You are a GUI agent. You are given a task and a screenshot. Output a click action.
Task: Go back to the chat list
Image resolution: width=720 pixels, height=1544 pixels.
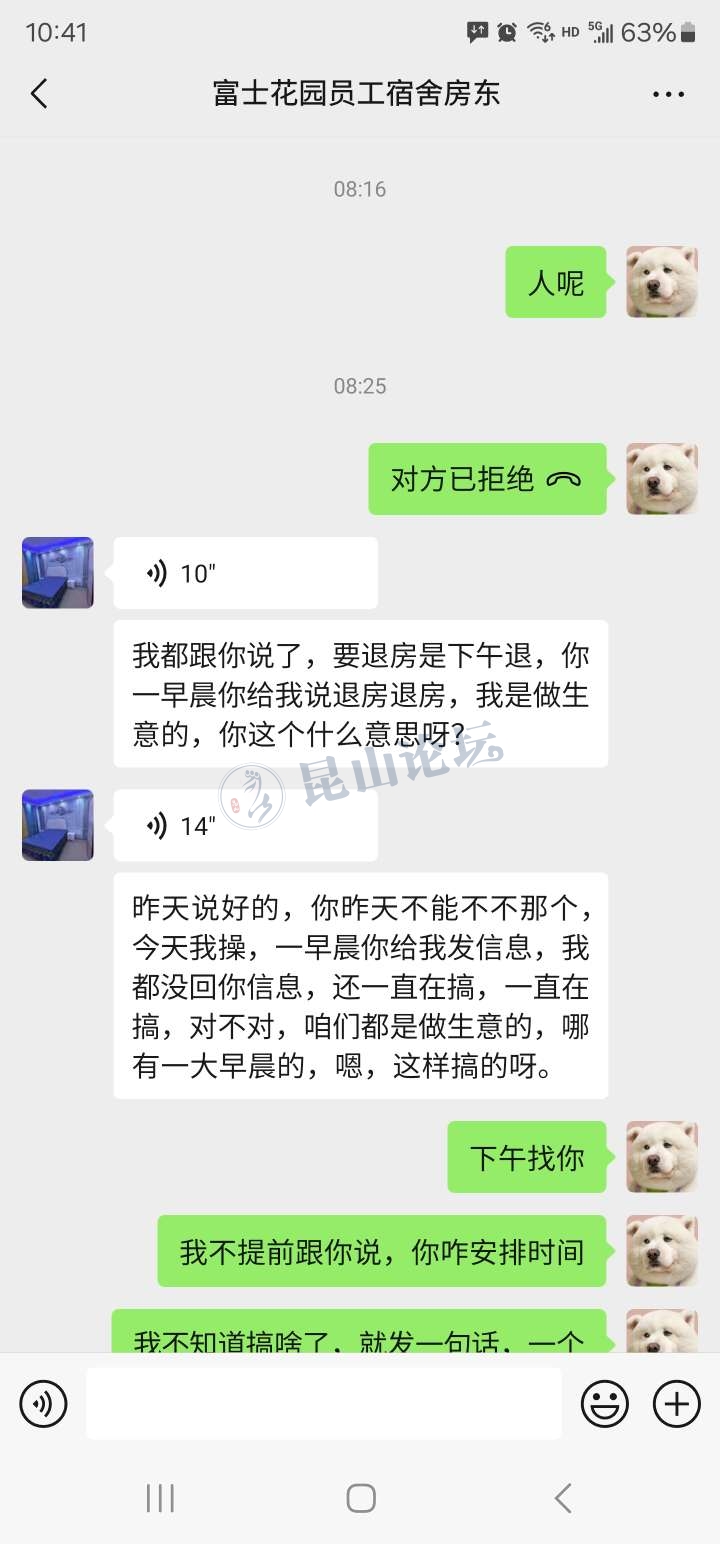point(39,94)
